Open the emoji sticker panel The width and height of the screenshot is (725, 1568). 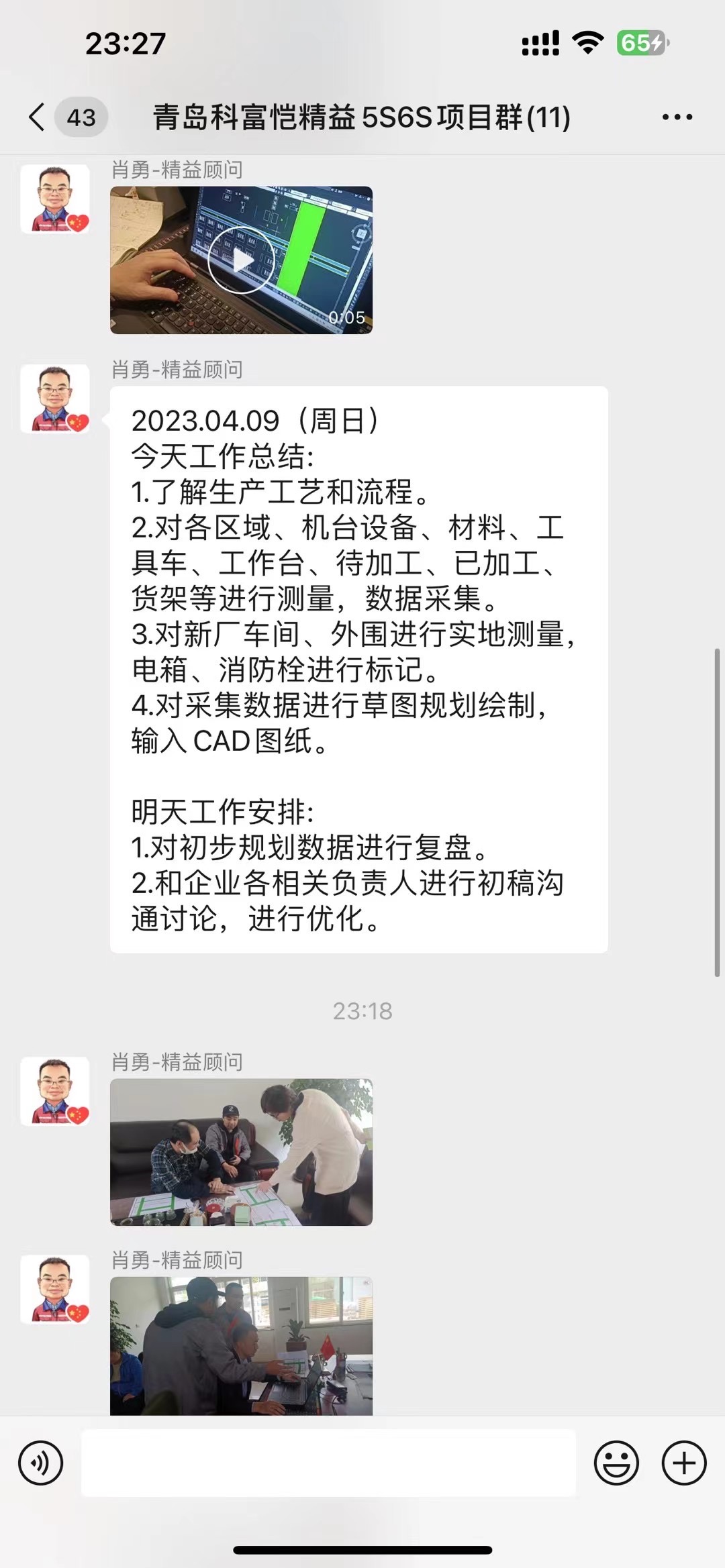(616, 1463)
